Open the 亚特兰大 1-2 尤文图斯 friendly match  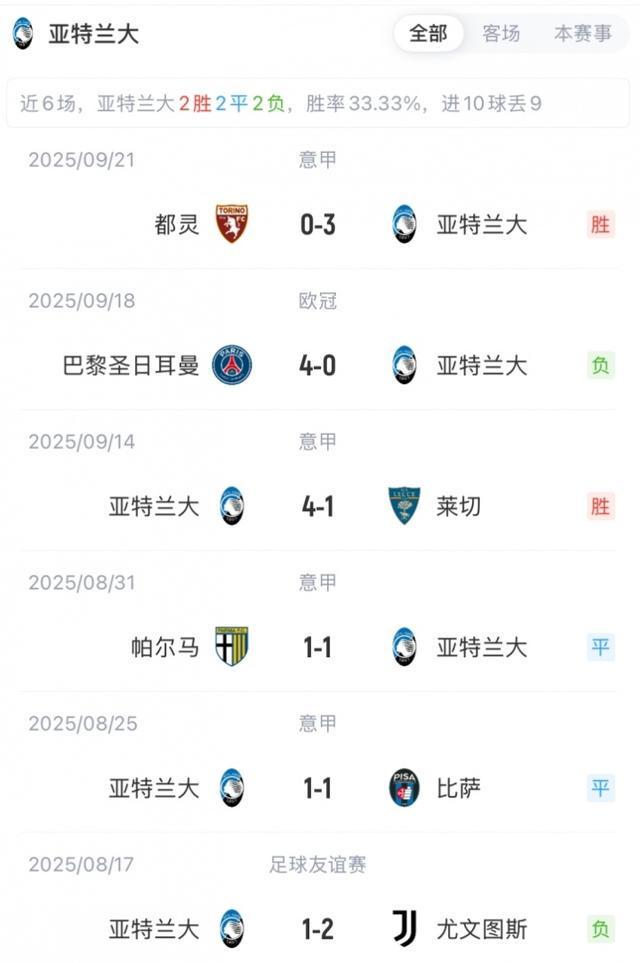pyautogui.click(x=318, y=930)
